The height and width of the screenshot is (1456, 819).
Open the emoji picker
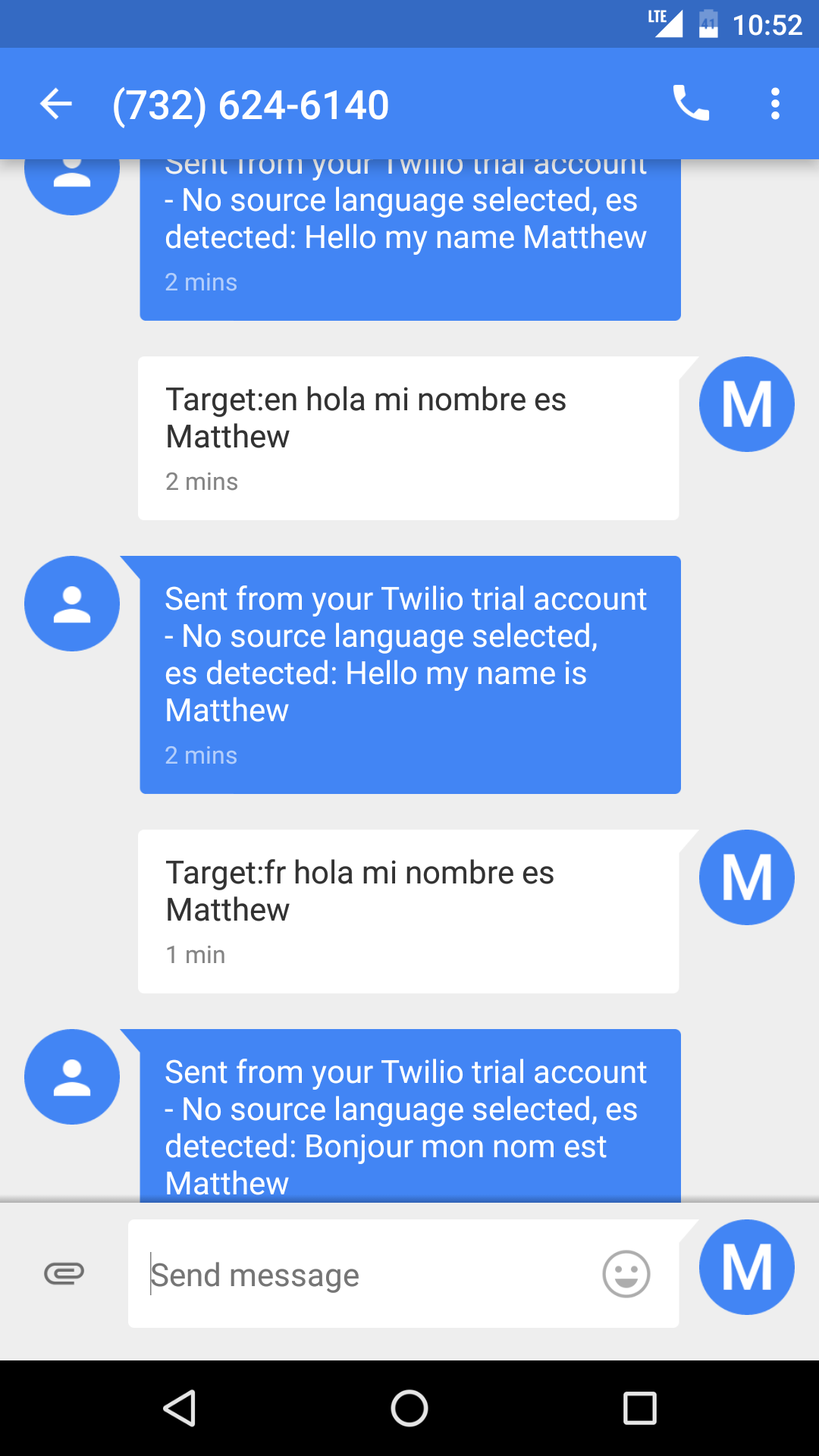(626, 1274)
